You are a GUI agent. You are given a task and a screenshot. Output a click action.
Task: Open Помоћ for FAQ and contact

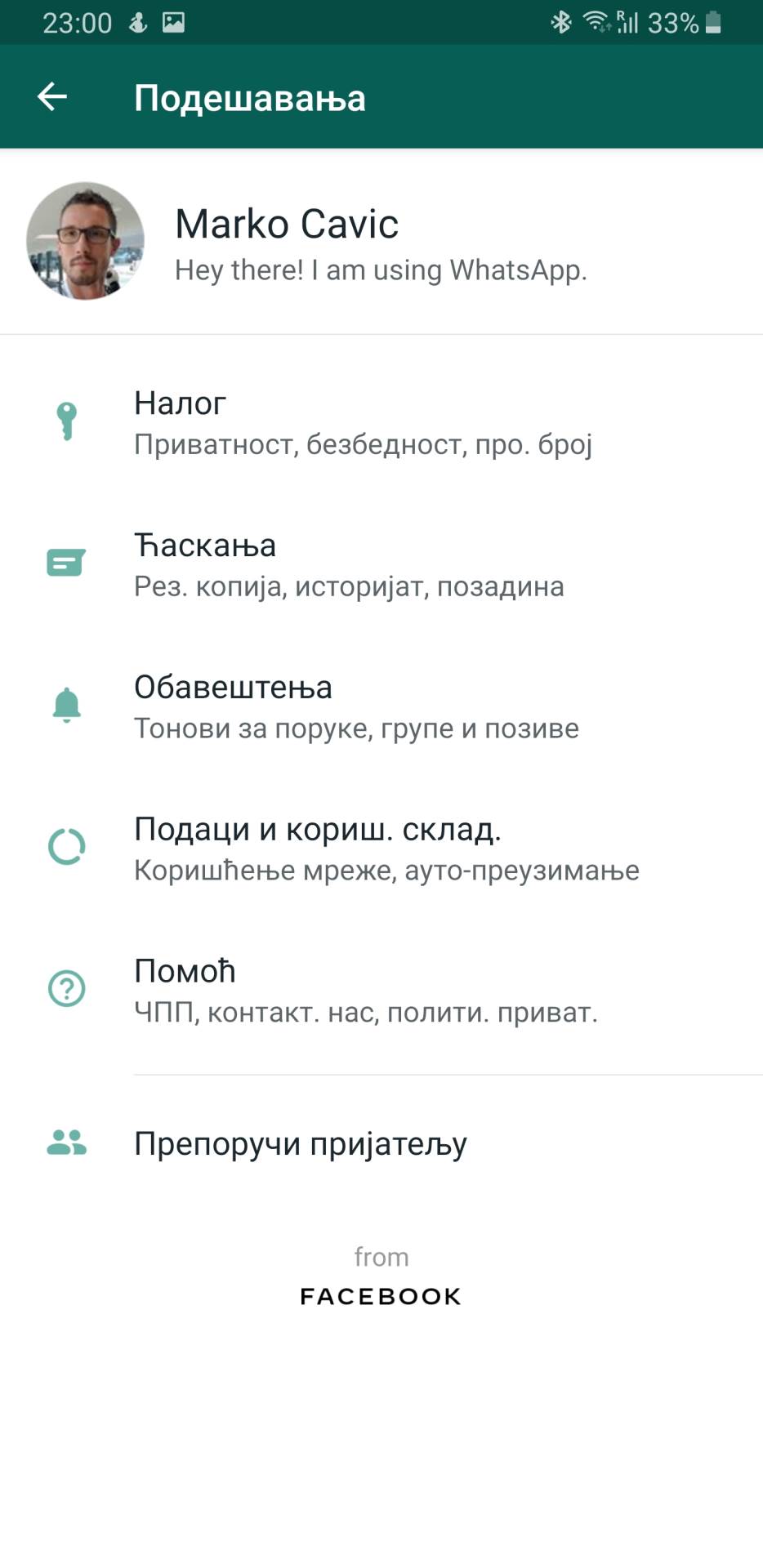tap(366, 990)
